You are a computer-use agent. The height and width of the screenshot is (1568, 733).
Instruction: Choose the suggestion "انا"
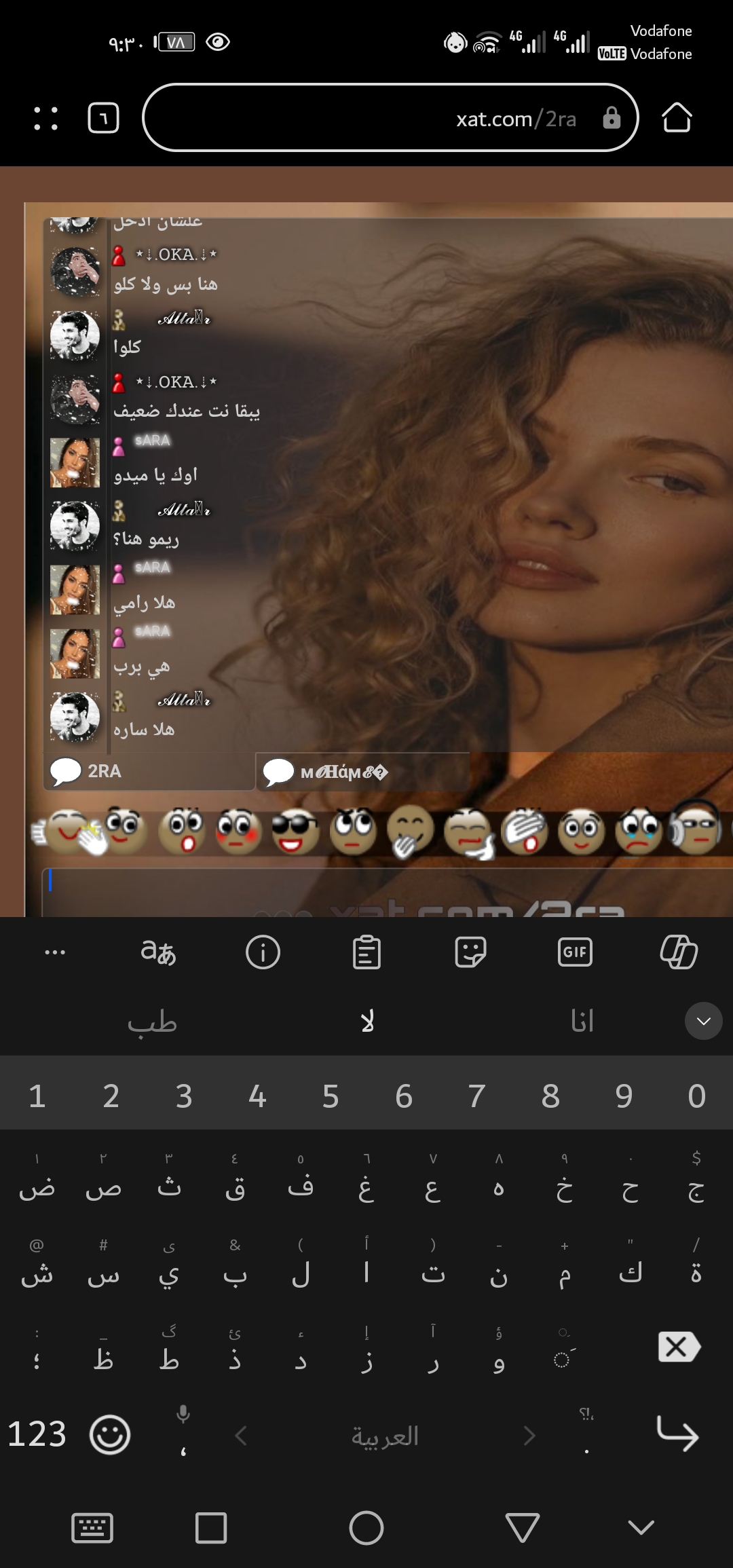582,1021
